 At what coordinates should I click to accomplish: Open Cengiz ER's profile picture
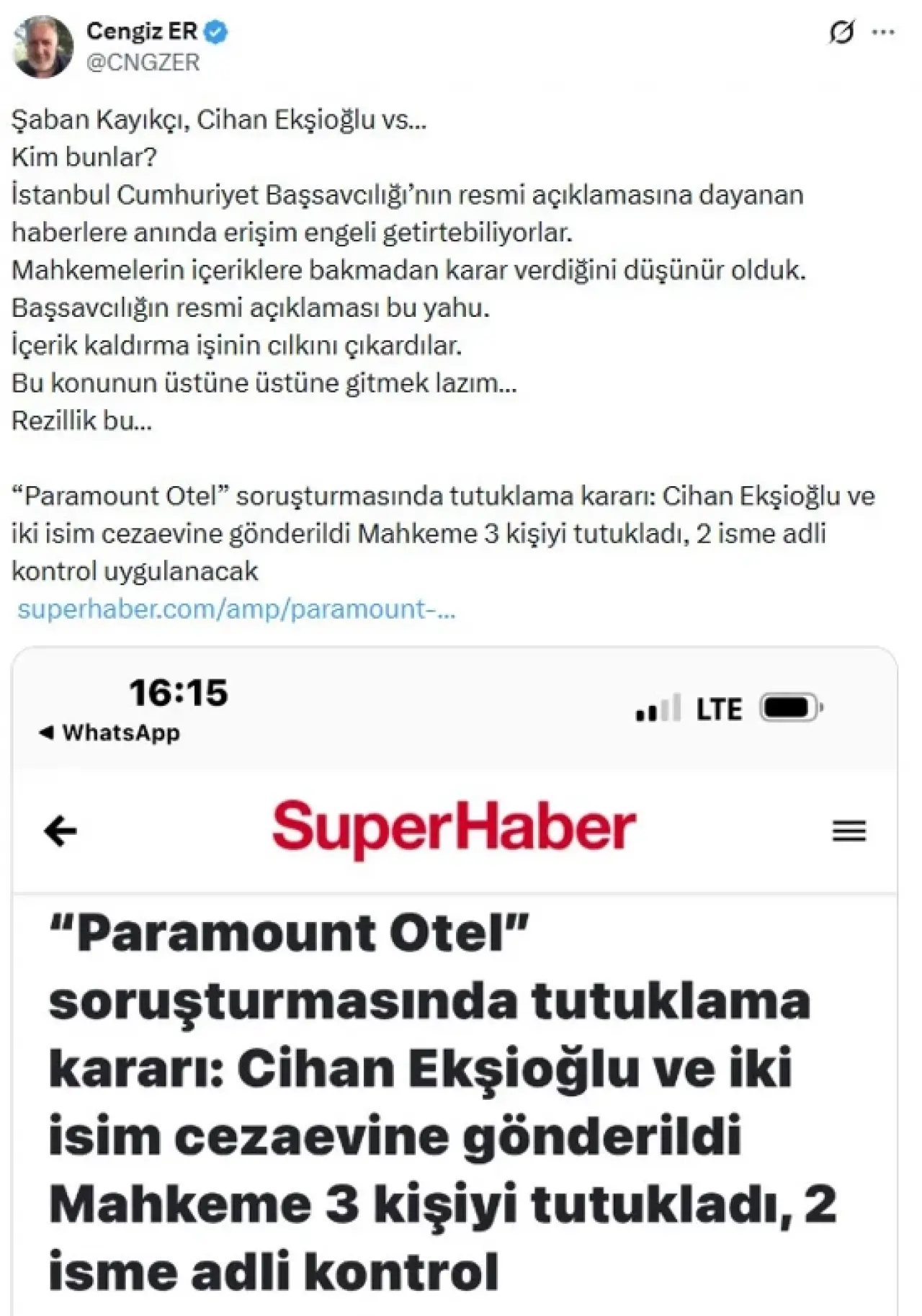pos(42,46)
